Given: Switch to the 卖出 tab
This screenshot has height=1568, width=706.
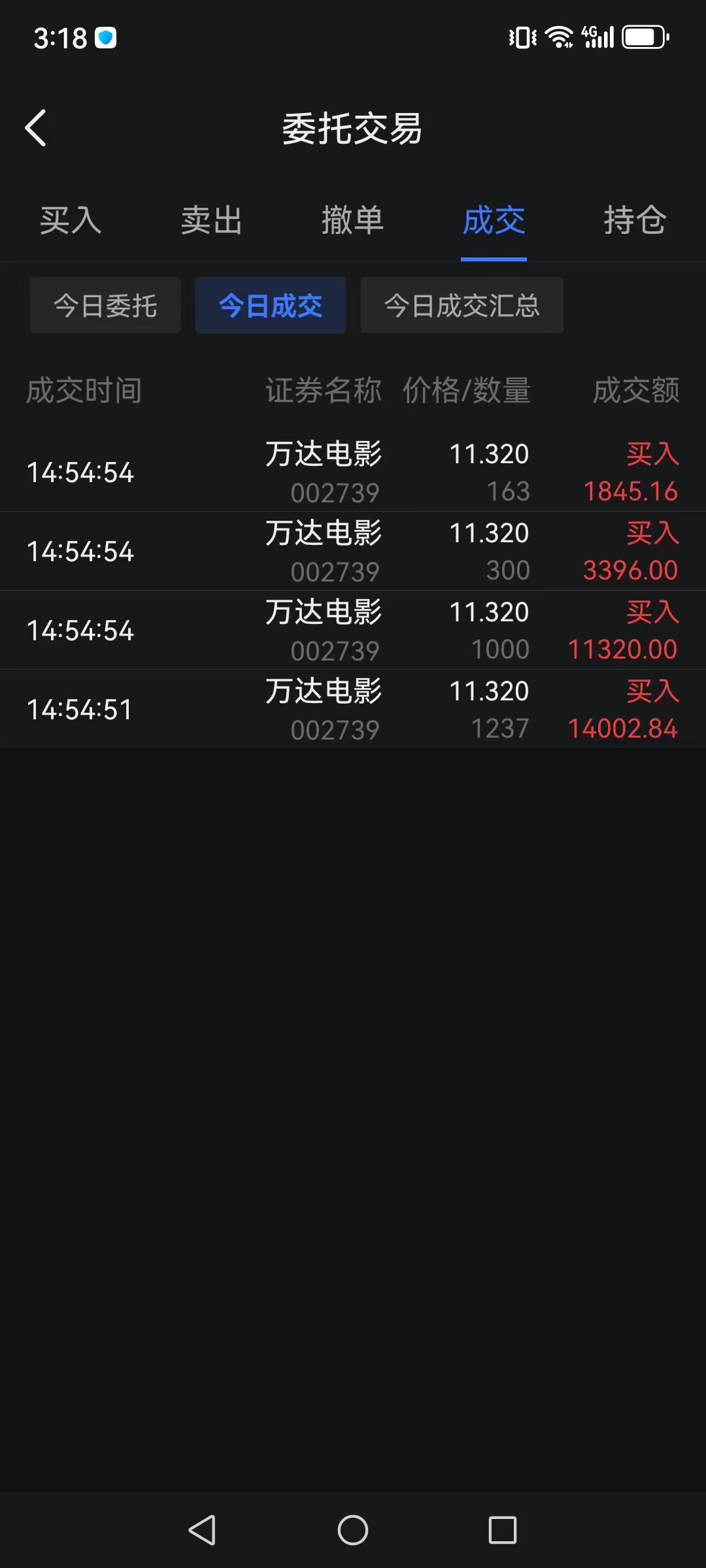Looking at the screenshot, I should [212, 220].
